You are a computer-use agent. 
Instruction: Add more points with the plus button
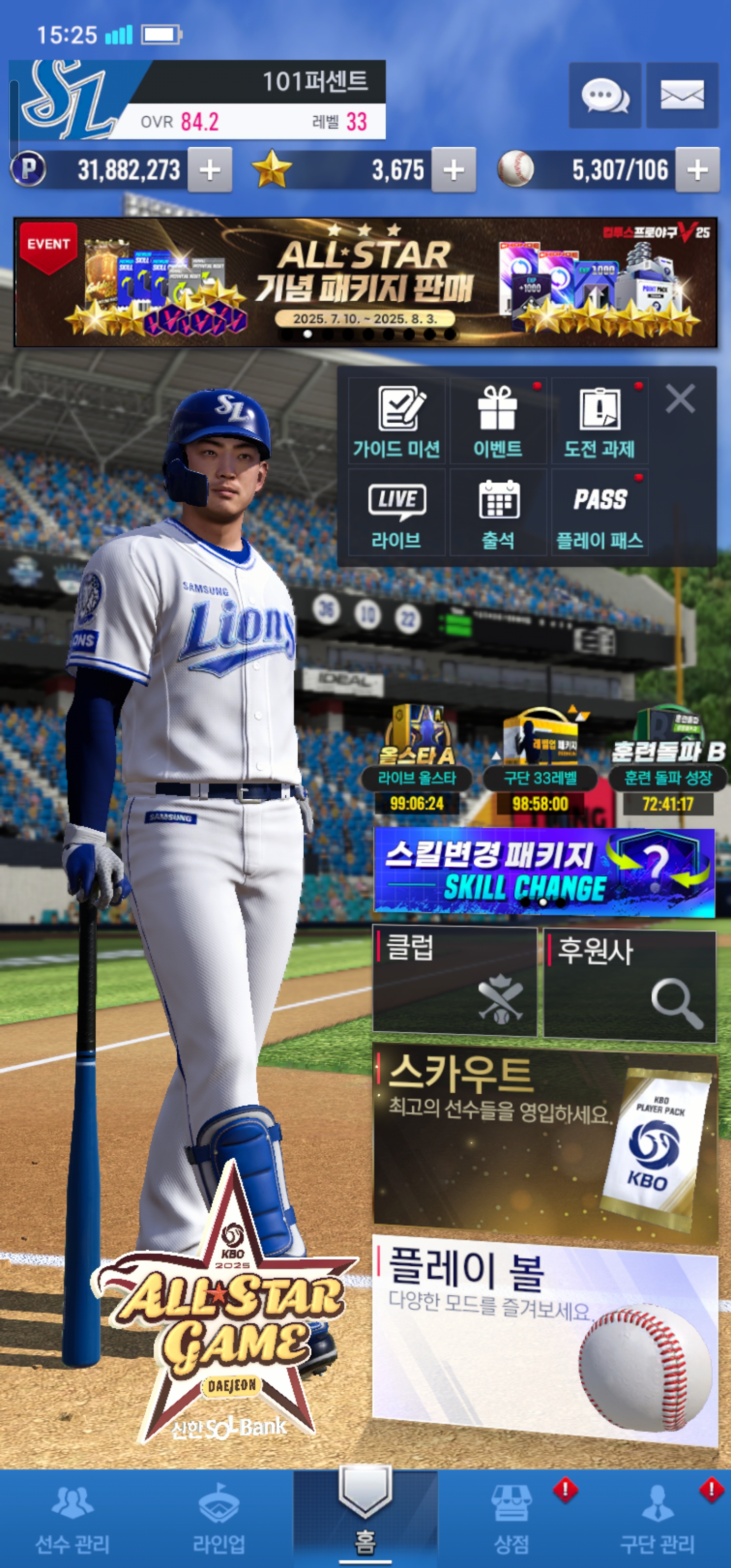pyautogui.click(x=210, y=171)
